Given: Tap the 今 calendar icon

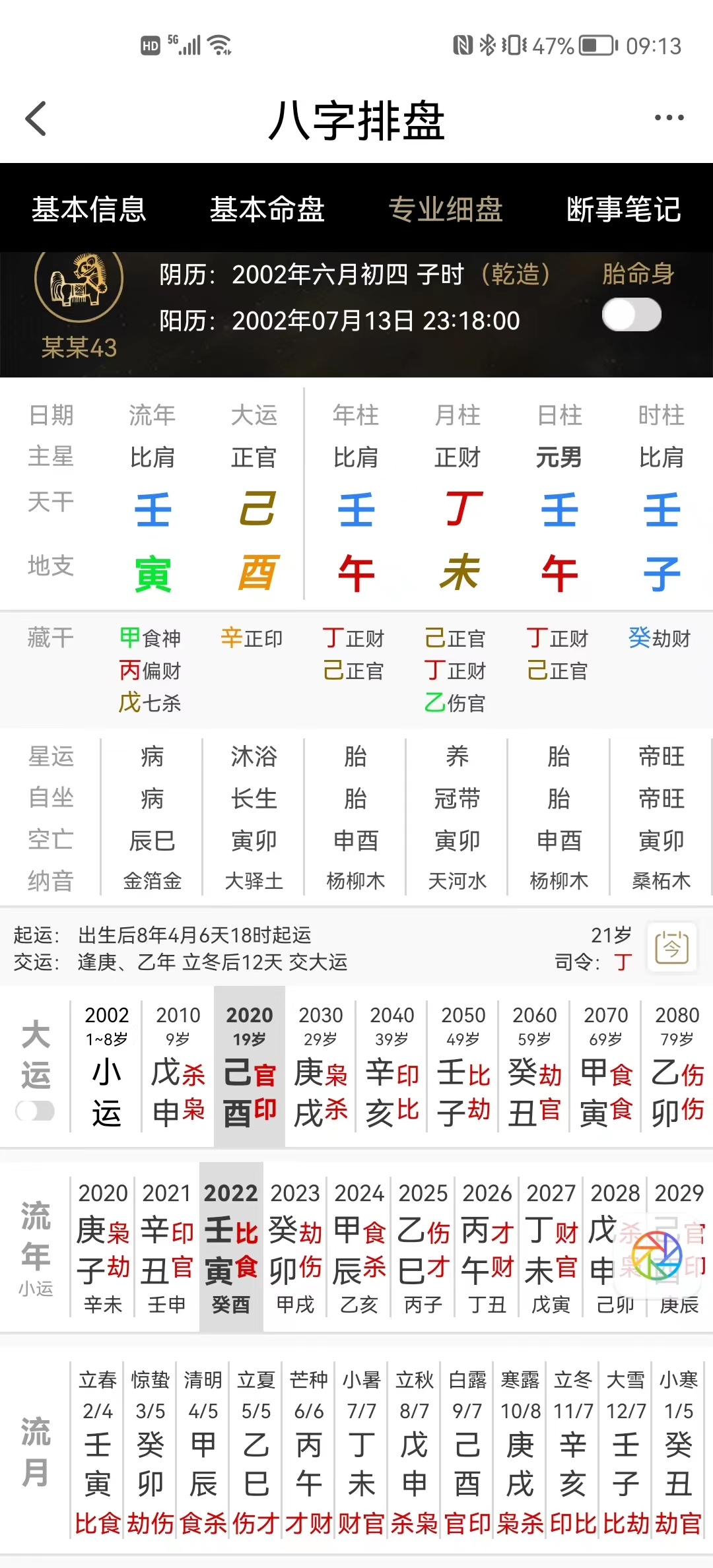Looking at the screenshot, I should click(x=671, y=948).
